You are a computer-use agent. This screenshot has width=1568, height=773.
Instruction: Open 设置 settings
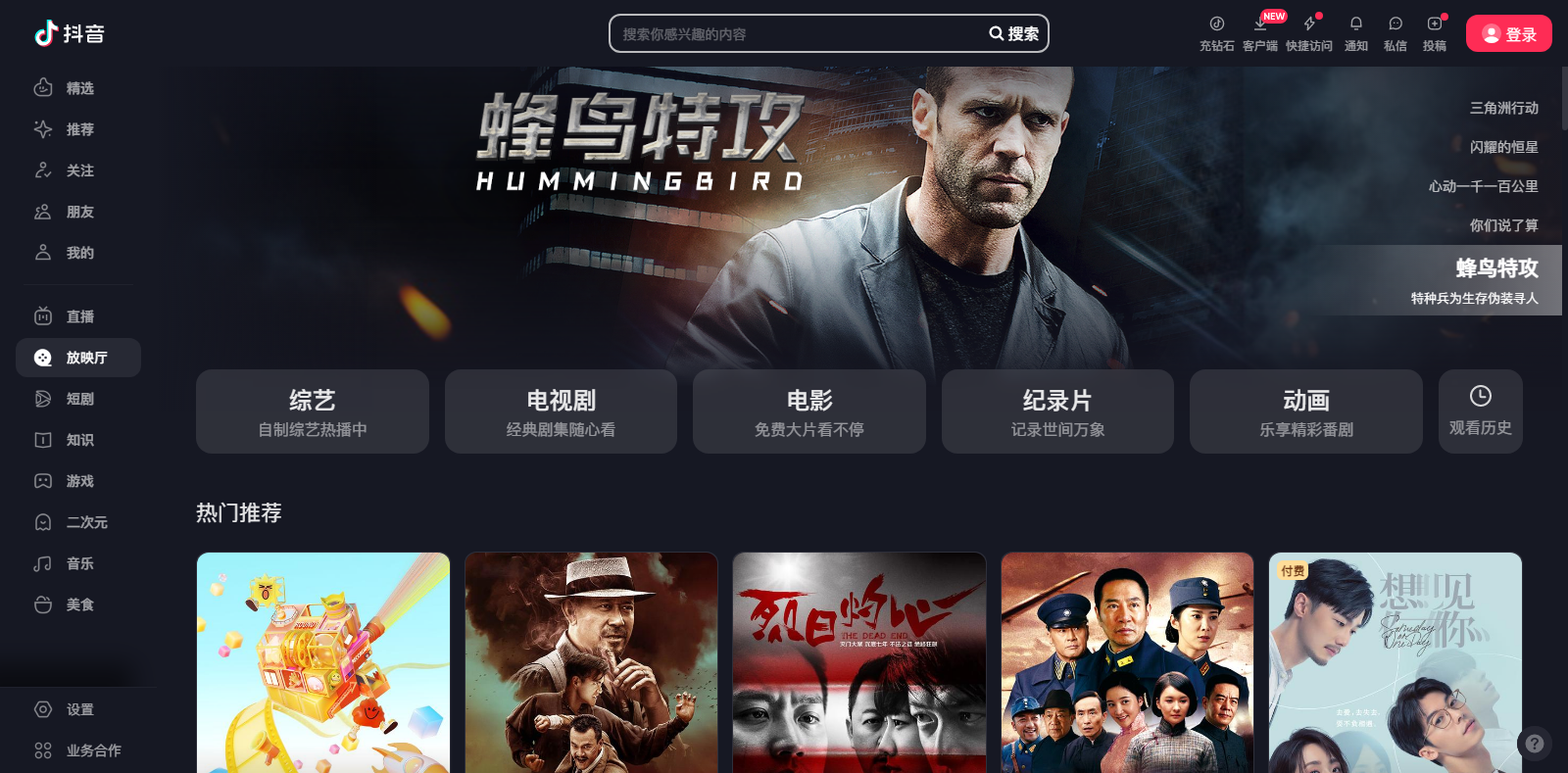(x=78, y=709)
